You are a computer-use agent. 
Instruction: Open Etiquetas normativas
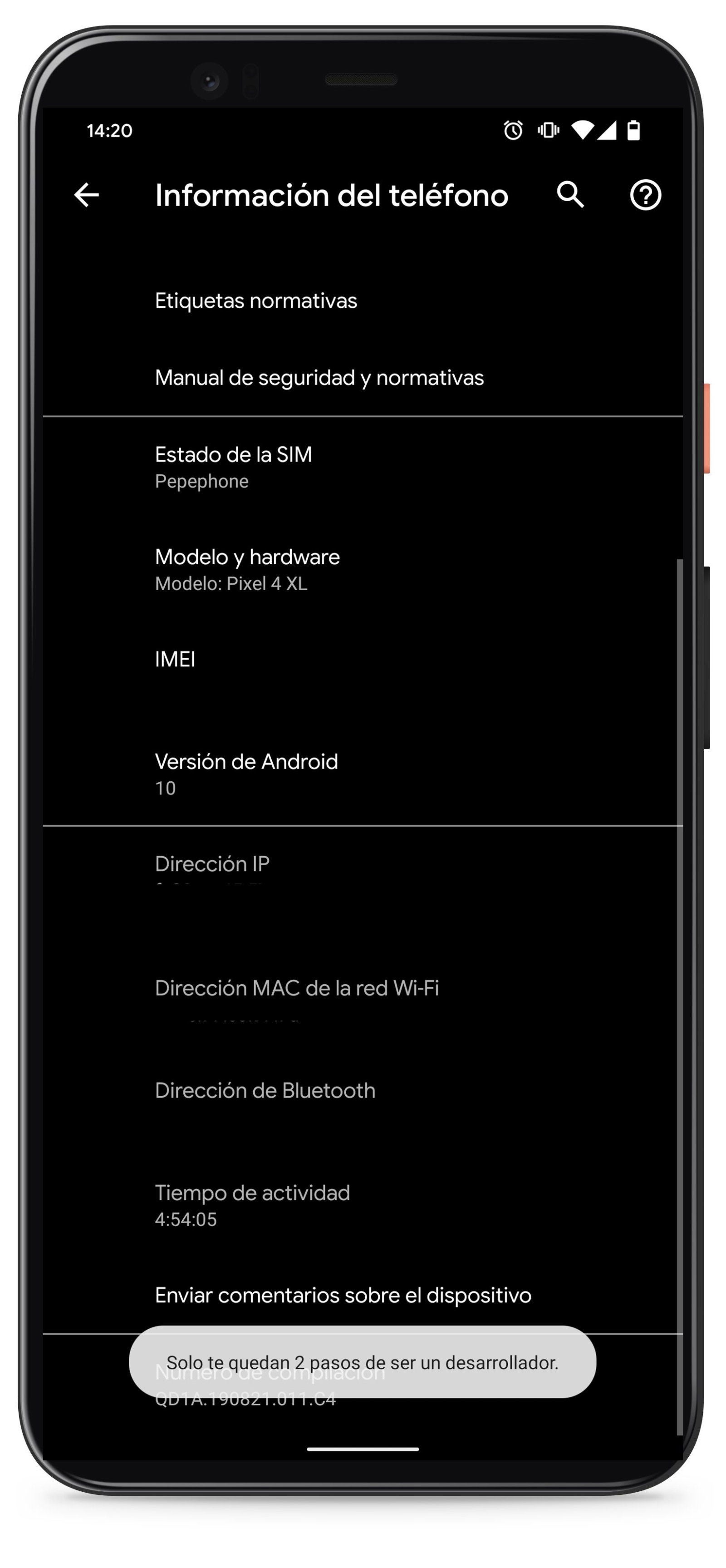tap(255, 301)
